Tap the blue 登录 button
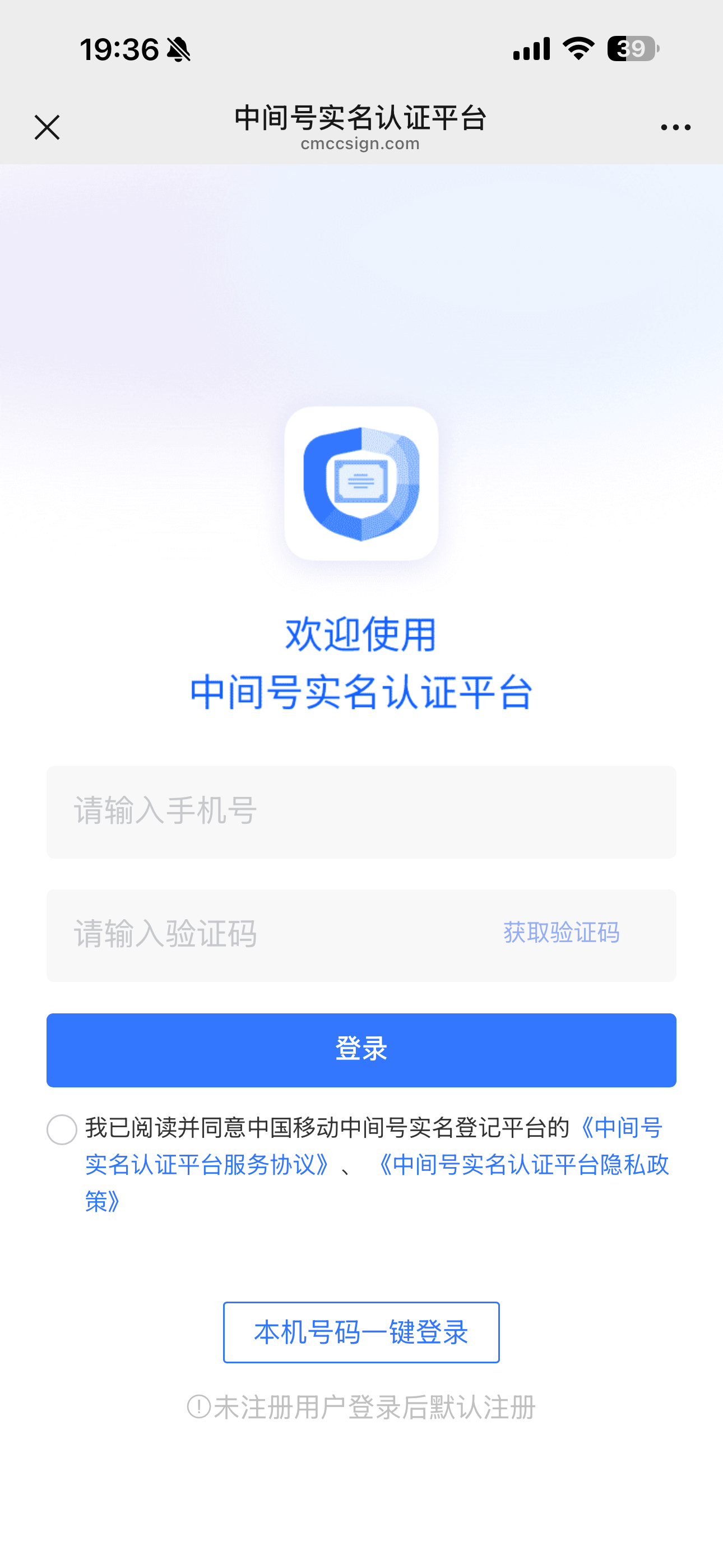Screen dimensions: 723x1568 tap(361, 1049)
